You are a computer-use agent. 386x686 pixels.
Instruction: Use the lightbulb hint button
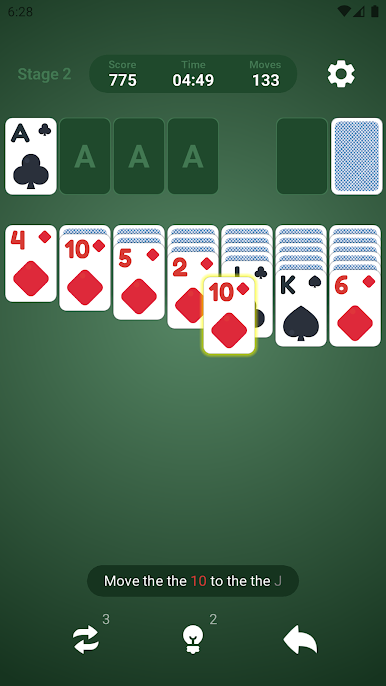pyautogui.click(x=193, y=640)
